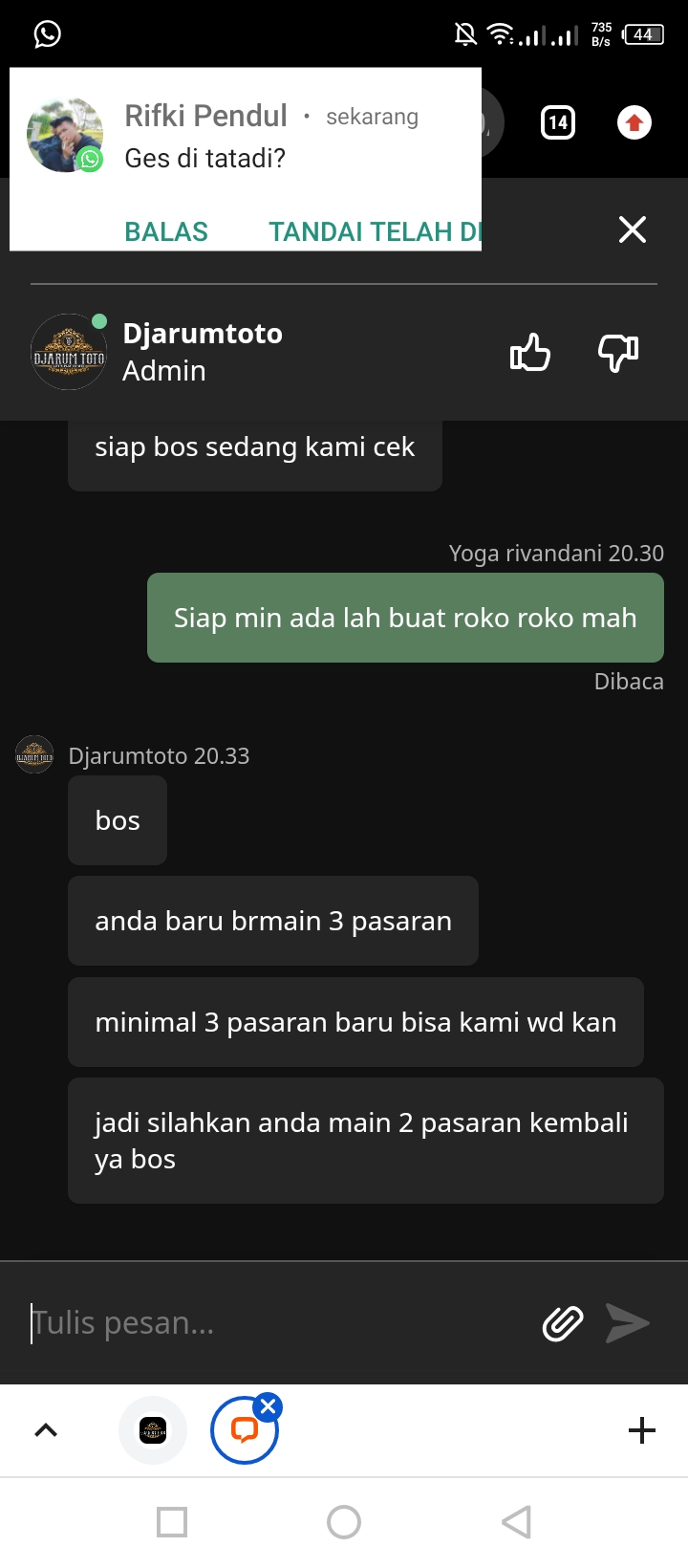Viewport: 688px width, 1568px height.
Task: Close the active live chat tab
Action: [x=269, y=1406]
